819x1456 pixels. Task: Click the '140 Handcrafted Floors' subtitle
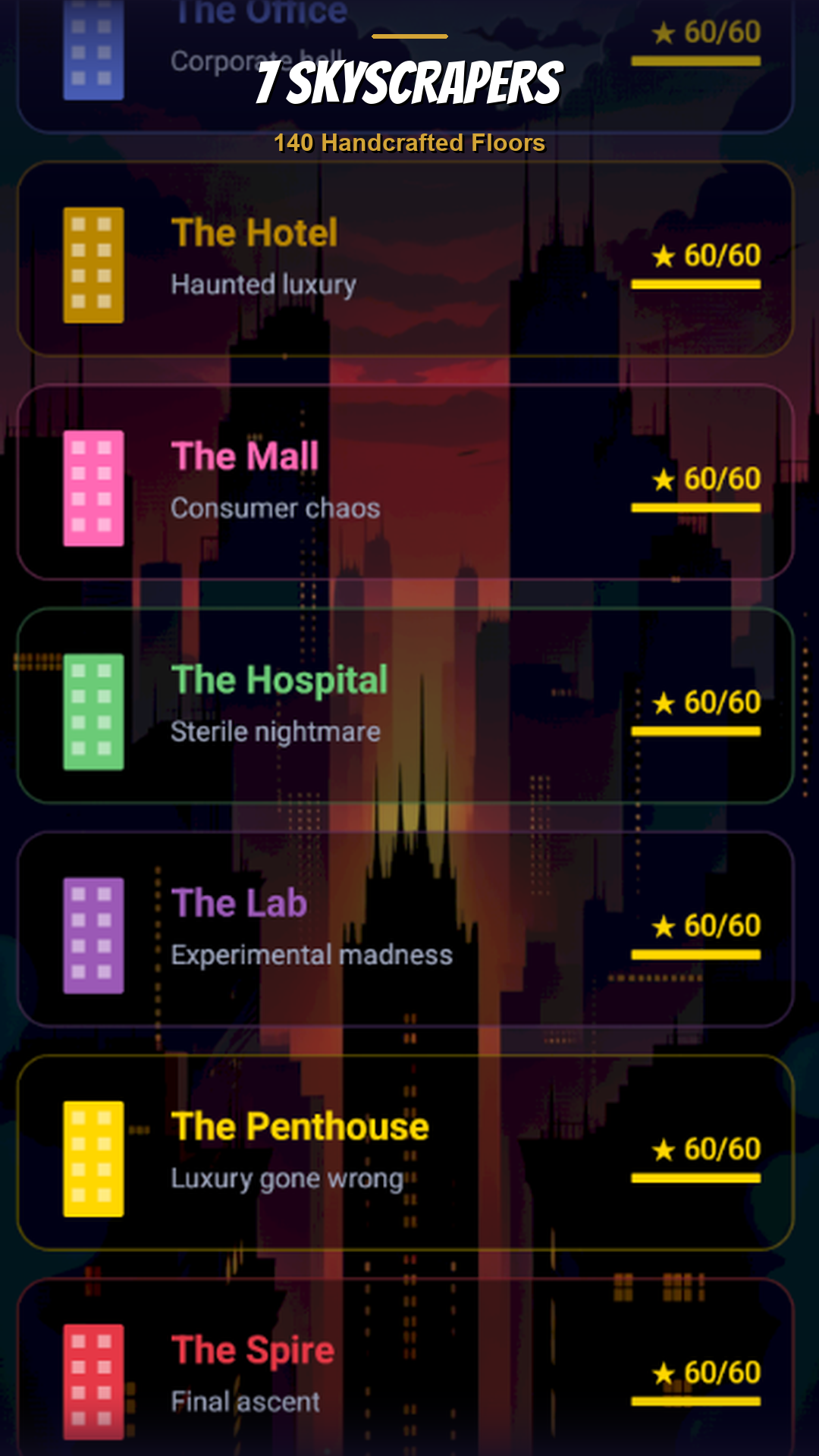pyautogui.click(x=409, y=142)
